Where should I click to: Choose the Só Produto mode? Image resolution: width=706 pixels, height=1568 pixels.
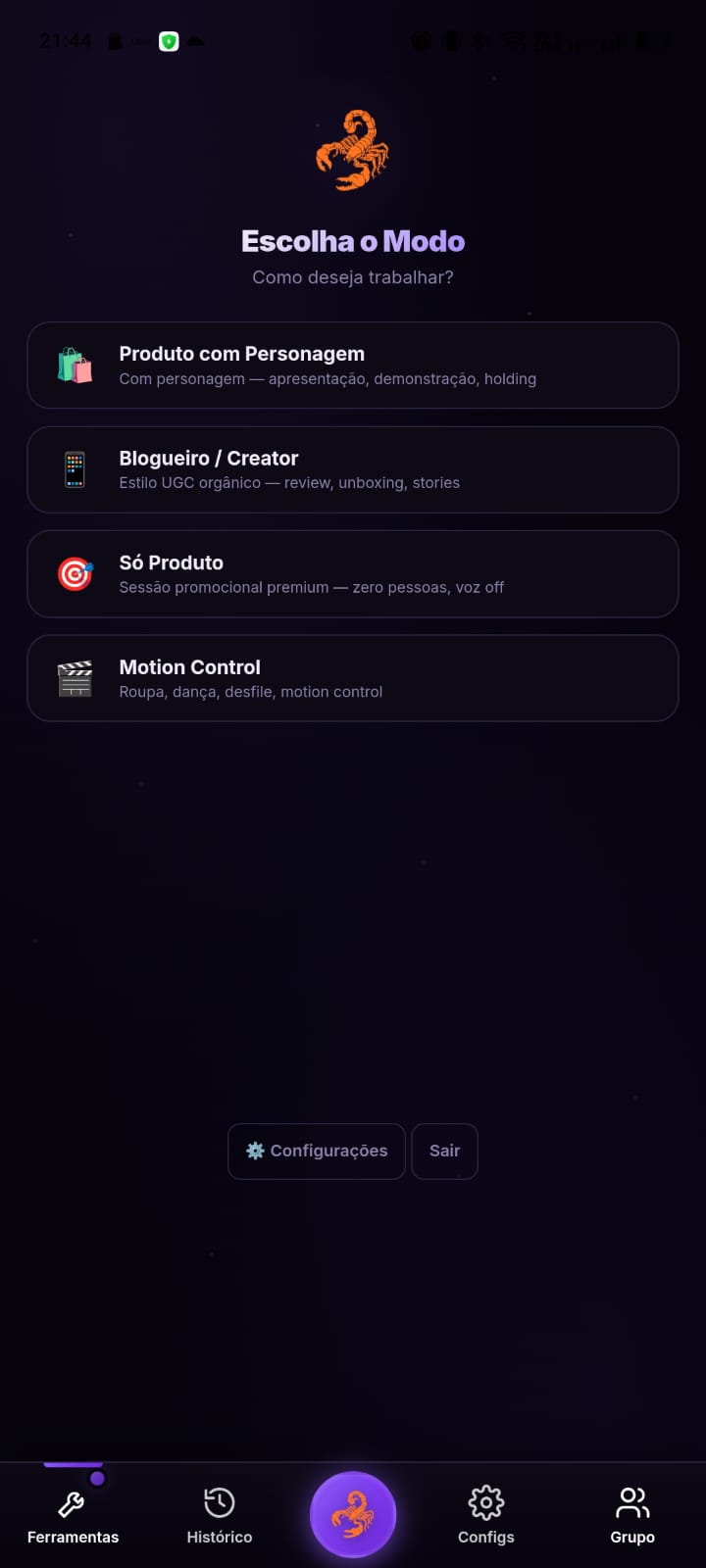pos(353,573)
